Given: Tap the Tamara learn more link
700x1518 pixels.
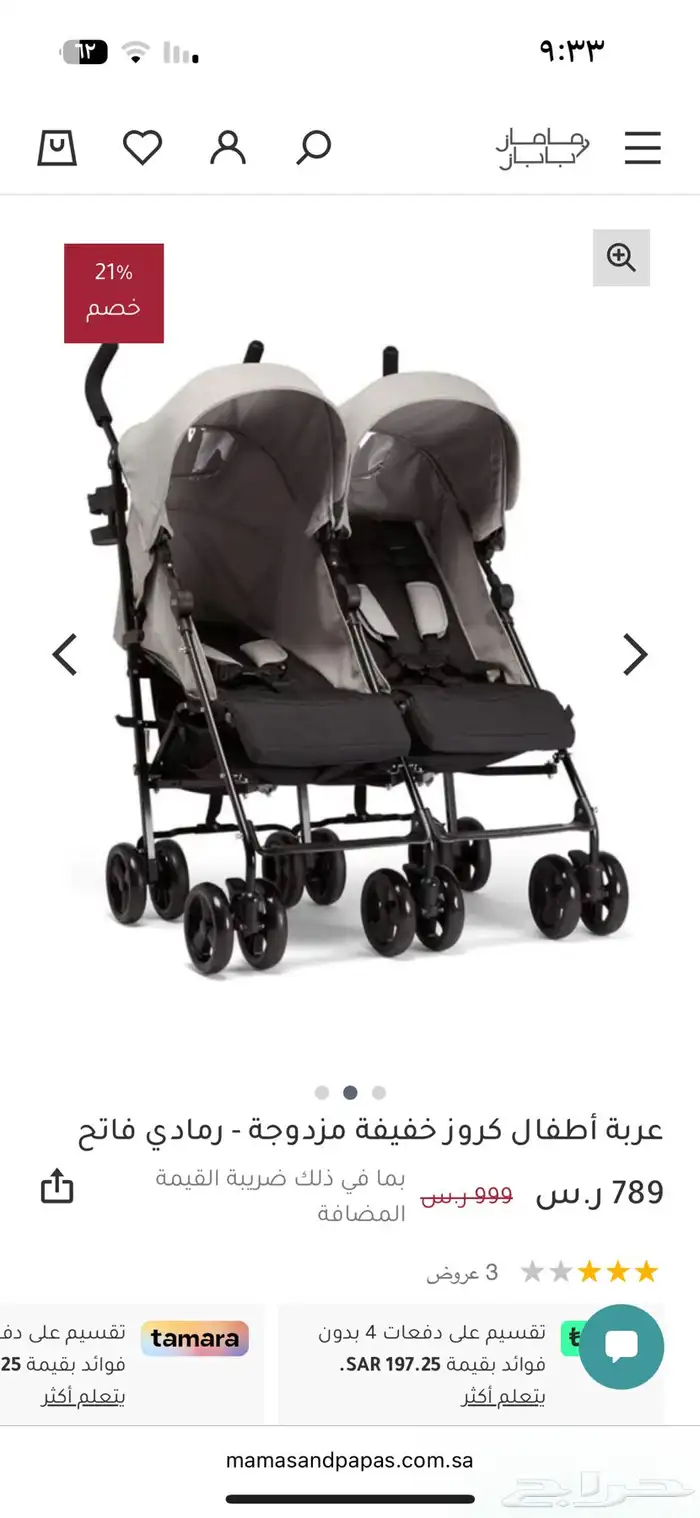Looking at the screenshot, I should pyautogui.click(x=83, y=1397).
